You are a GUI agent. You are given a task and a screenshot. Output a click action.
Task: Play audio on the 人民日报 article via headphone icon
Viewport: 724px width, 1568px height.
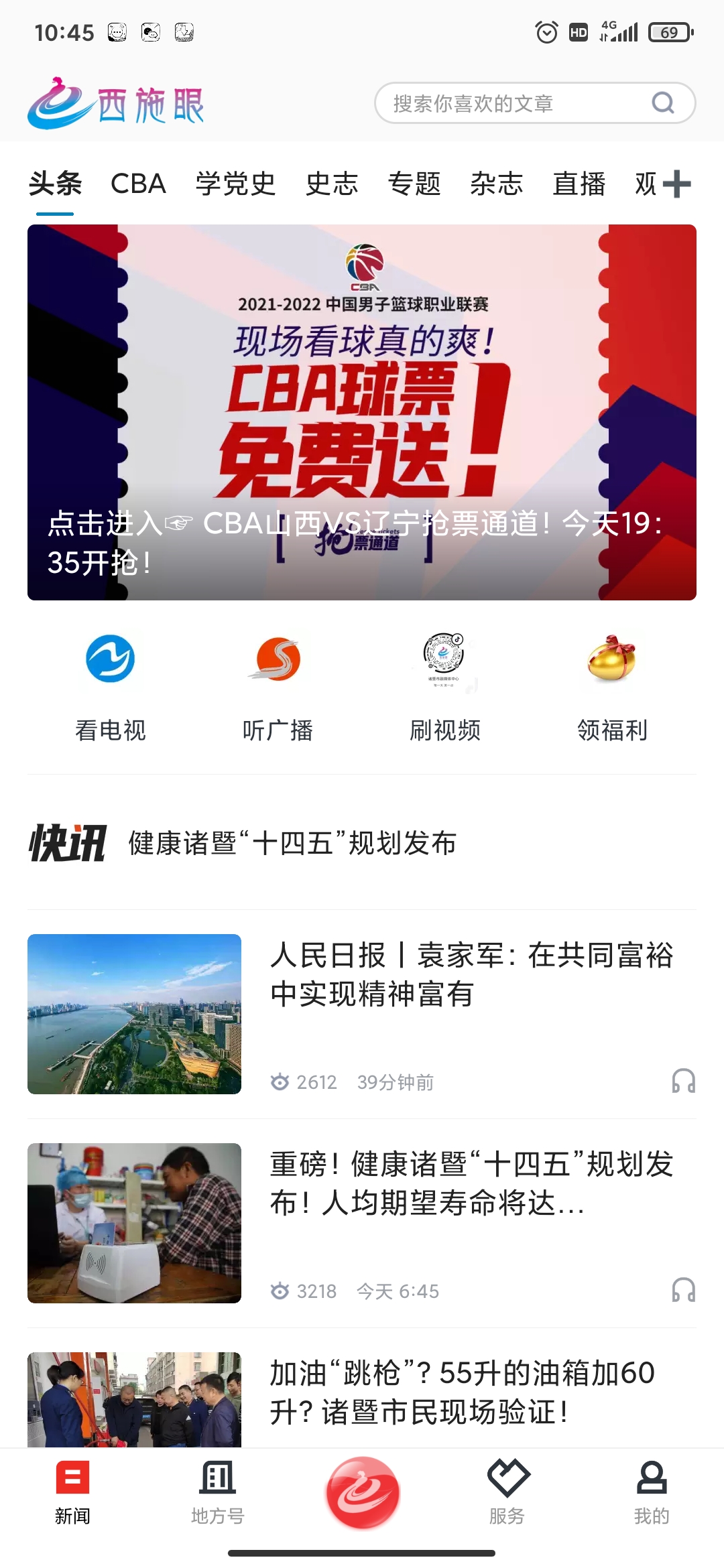tap(685, 1080)
